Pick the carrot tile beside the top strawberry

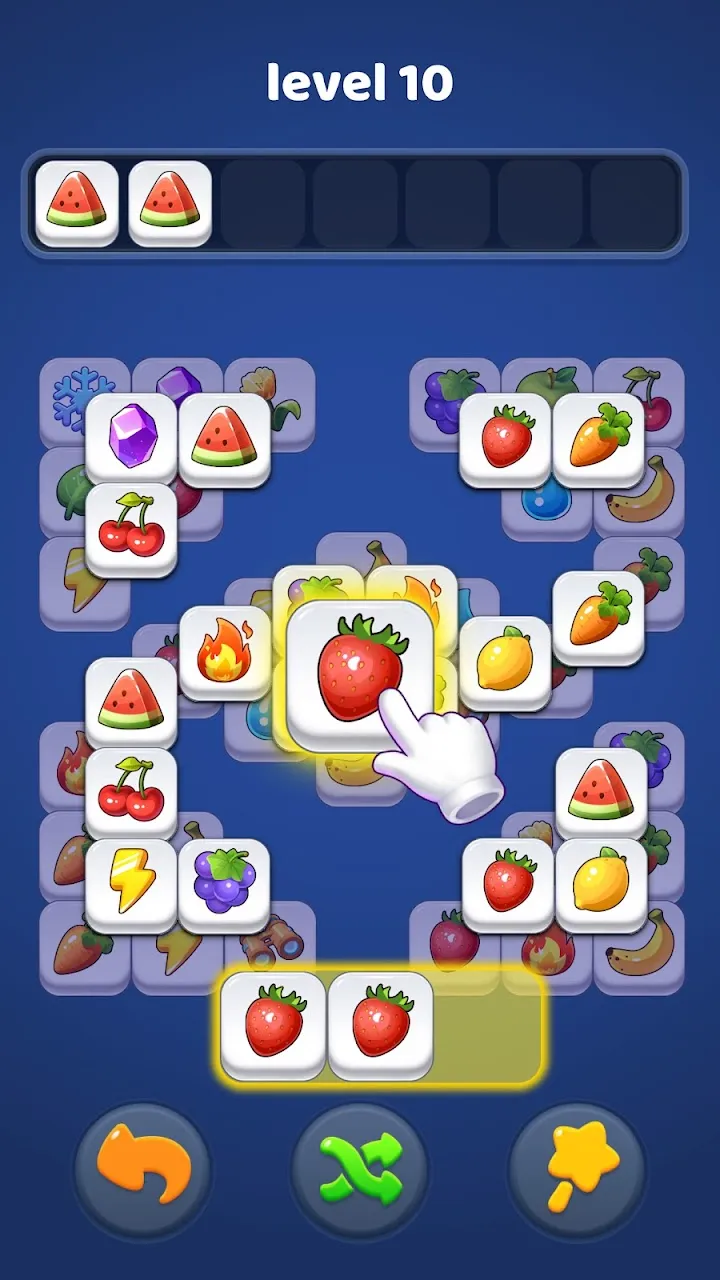(599, 438)
